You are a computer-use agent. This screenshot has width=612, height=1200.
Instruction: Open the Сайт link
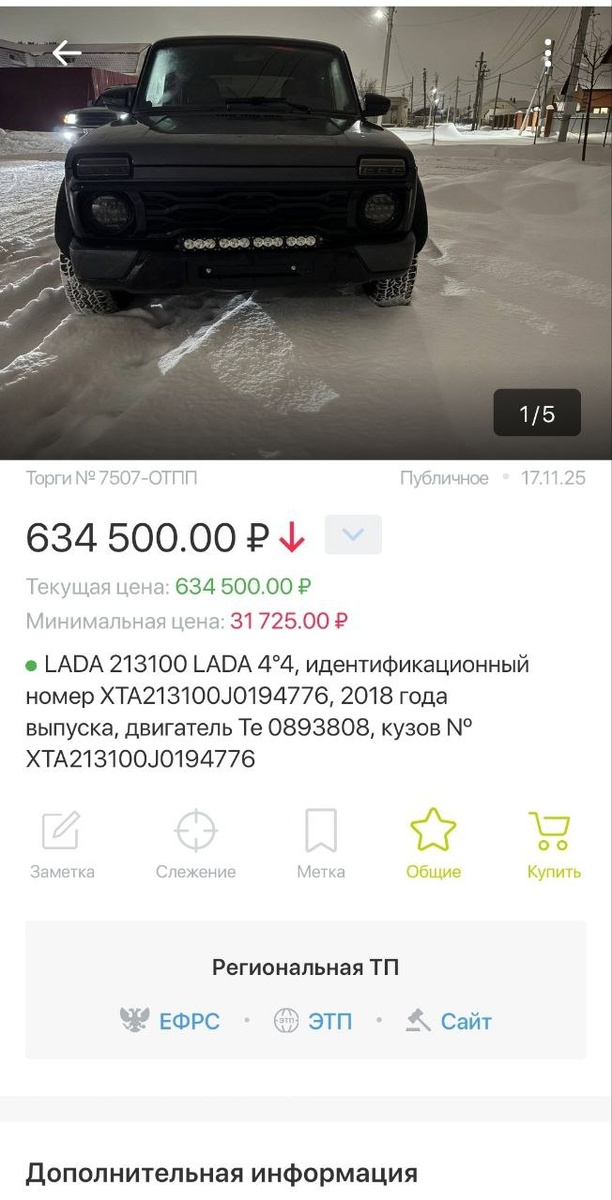449,1021
